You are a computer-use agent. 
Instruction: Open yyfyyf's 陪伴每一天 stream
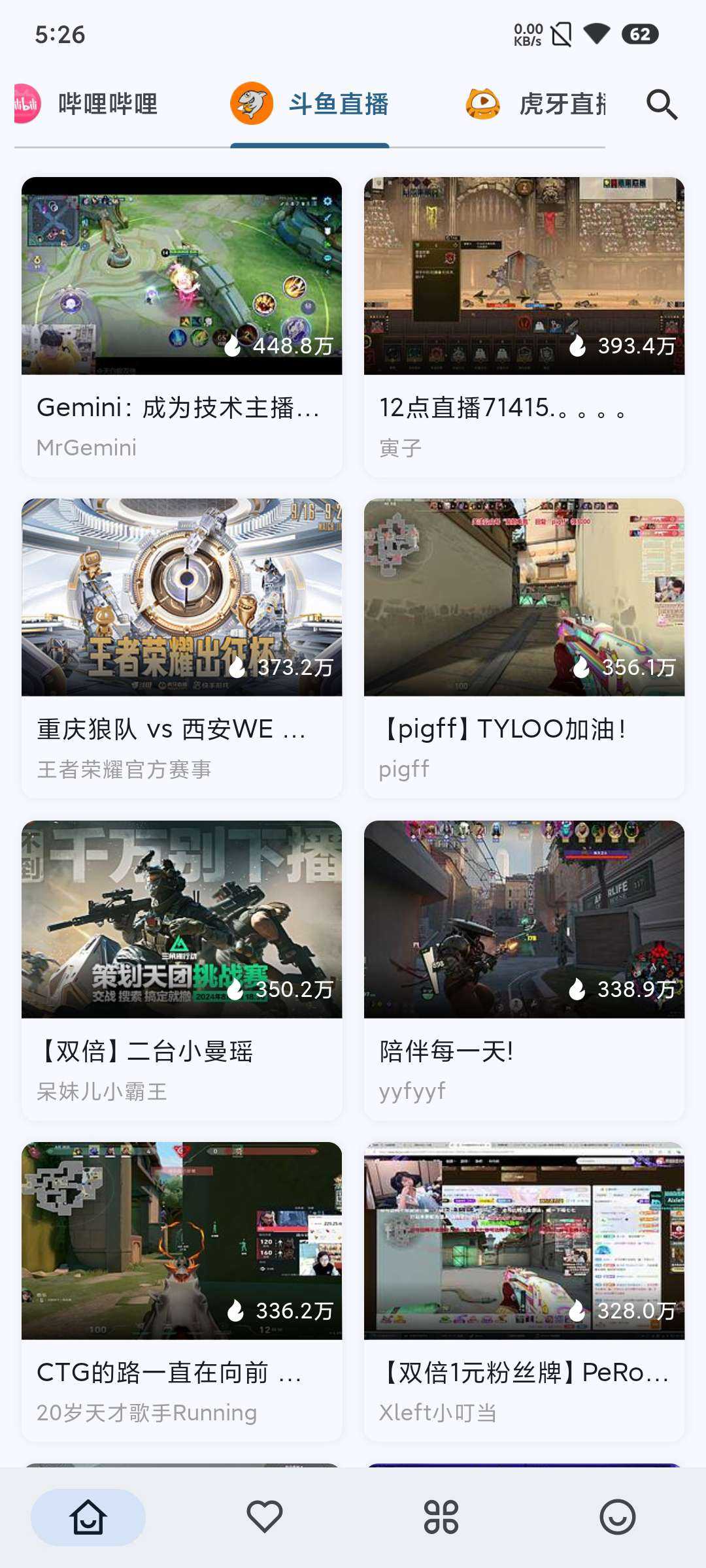coord(524,970)
